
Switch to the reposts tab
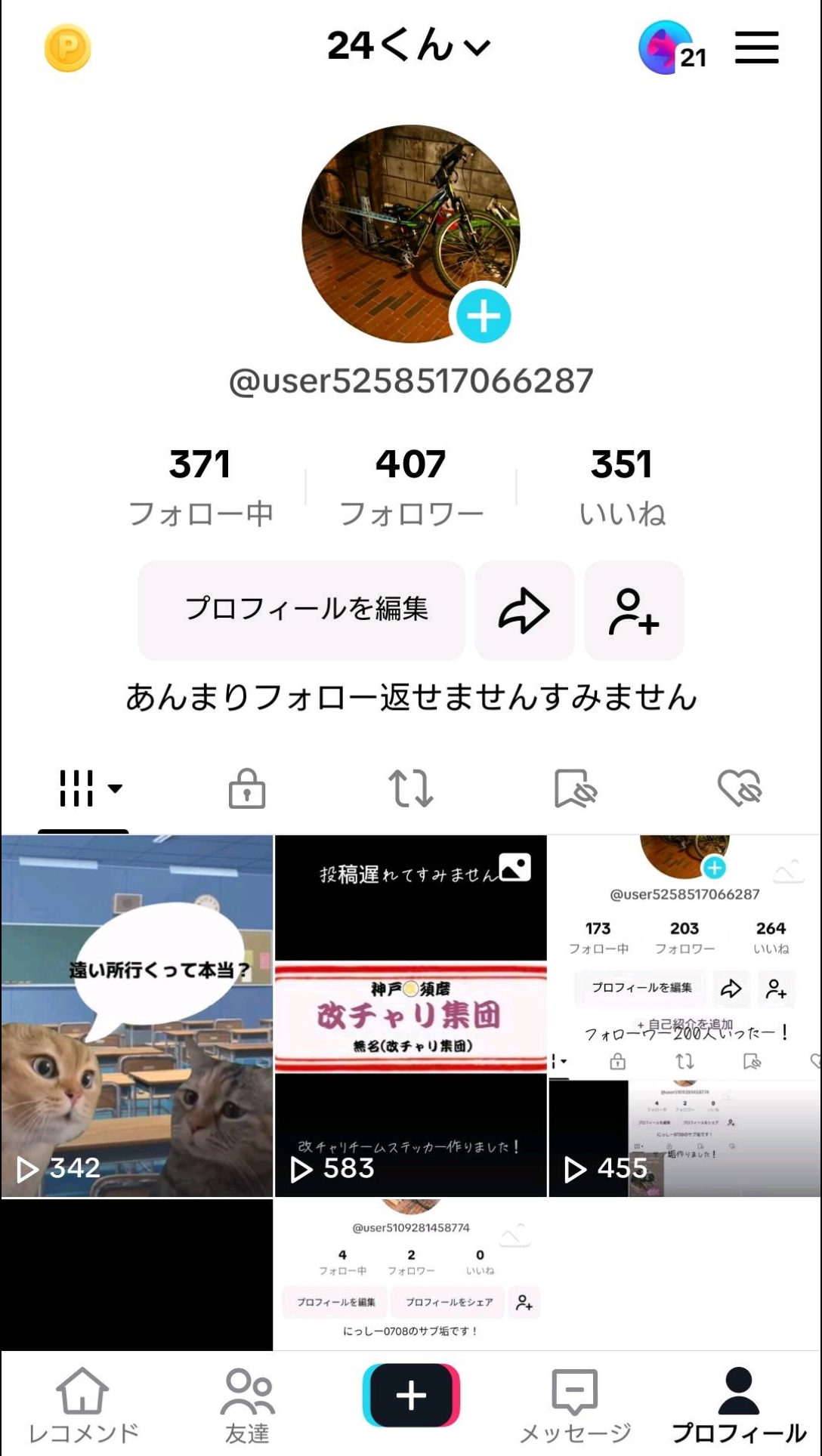tap(411, 788)
